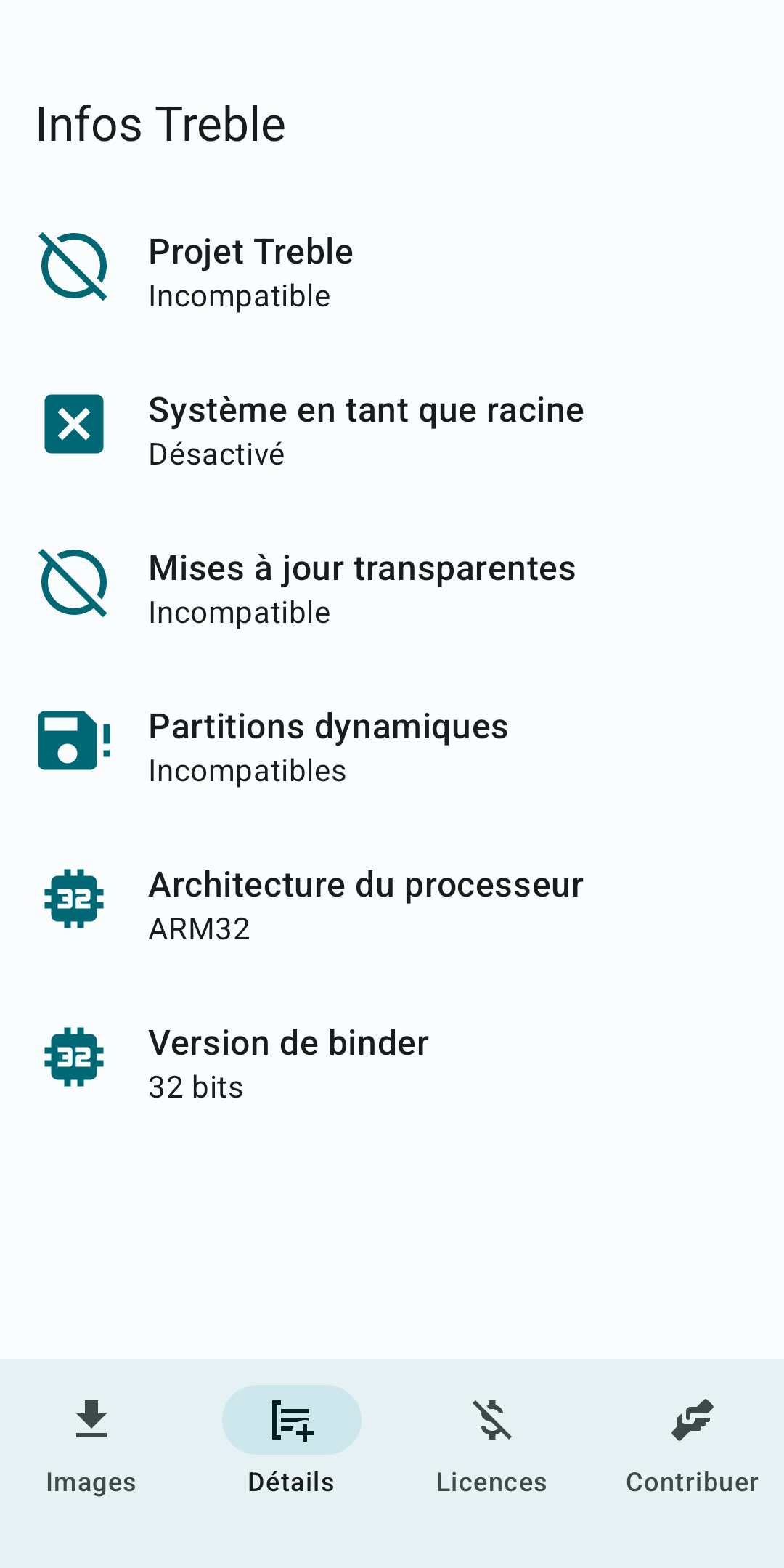
Task: Tap the Système en tant que racine row
Action: point(392,430)
